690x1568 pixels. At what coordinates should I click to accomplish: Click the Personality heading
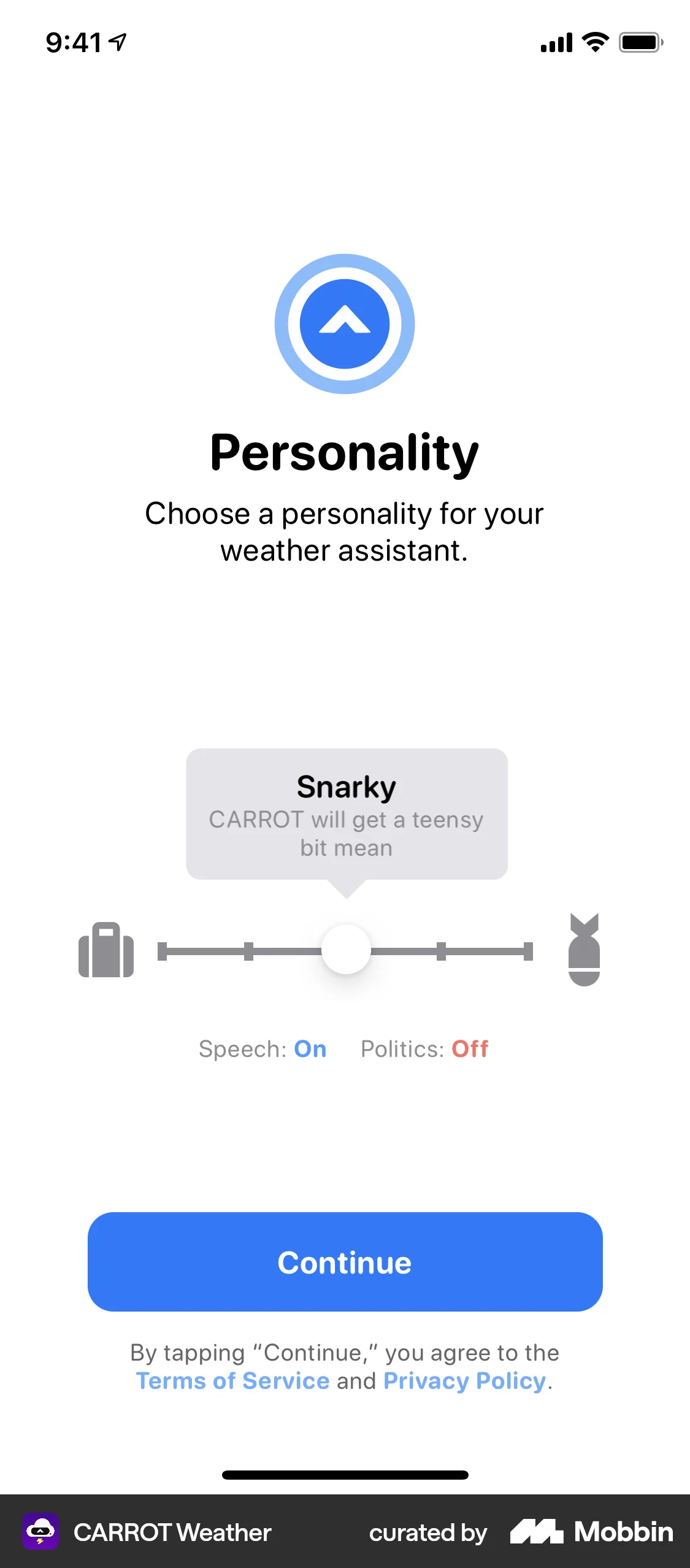[345, 453]
